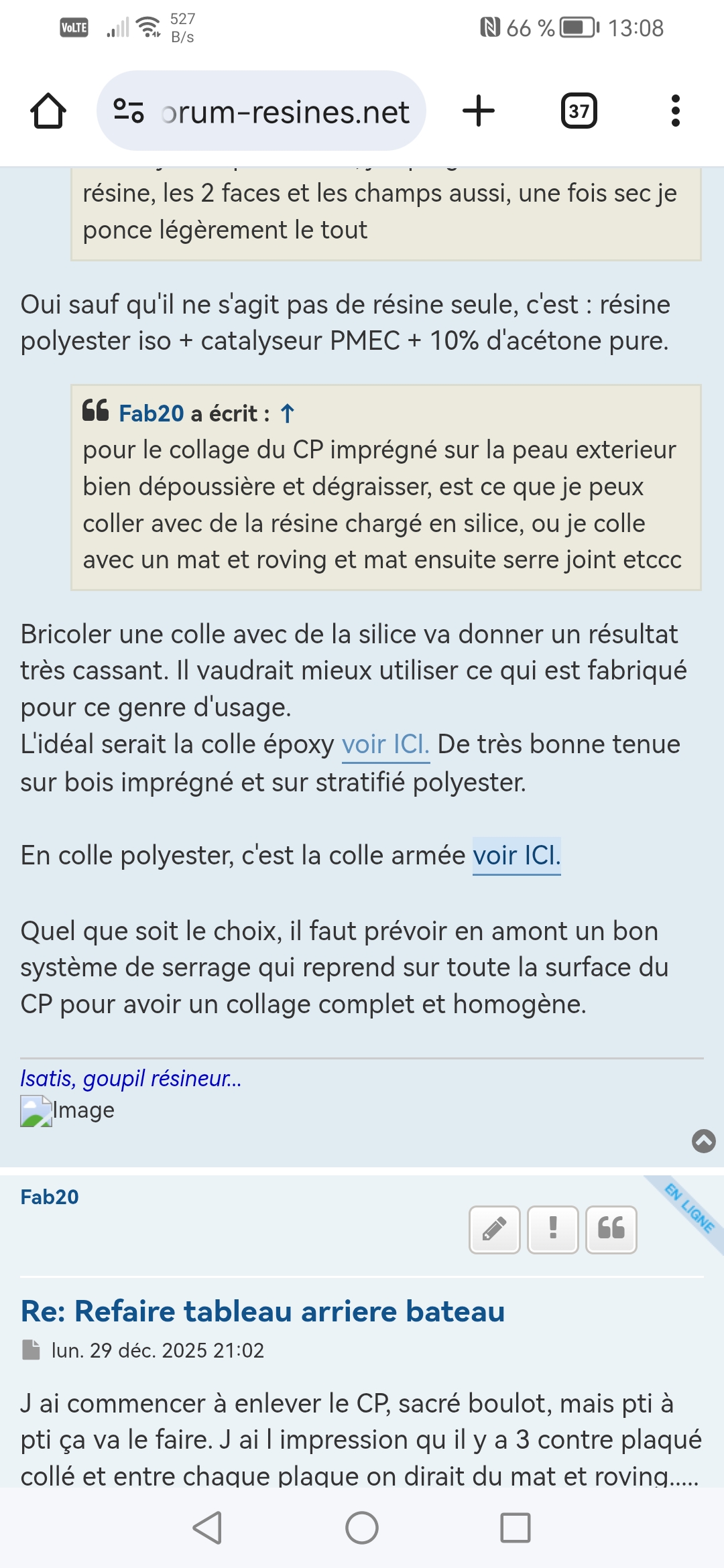
Task: Open the browser overflow menu
Action: [x=675, y=111]
